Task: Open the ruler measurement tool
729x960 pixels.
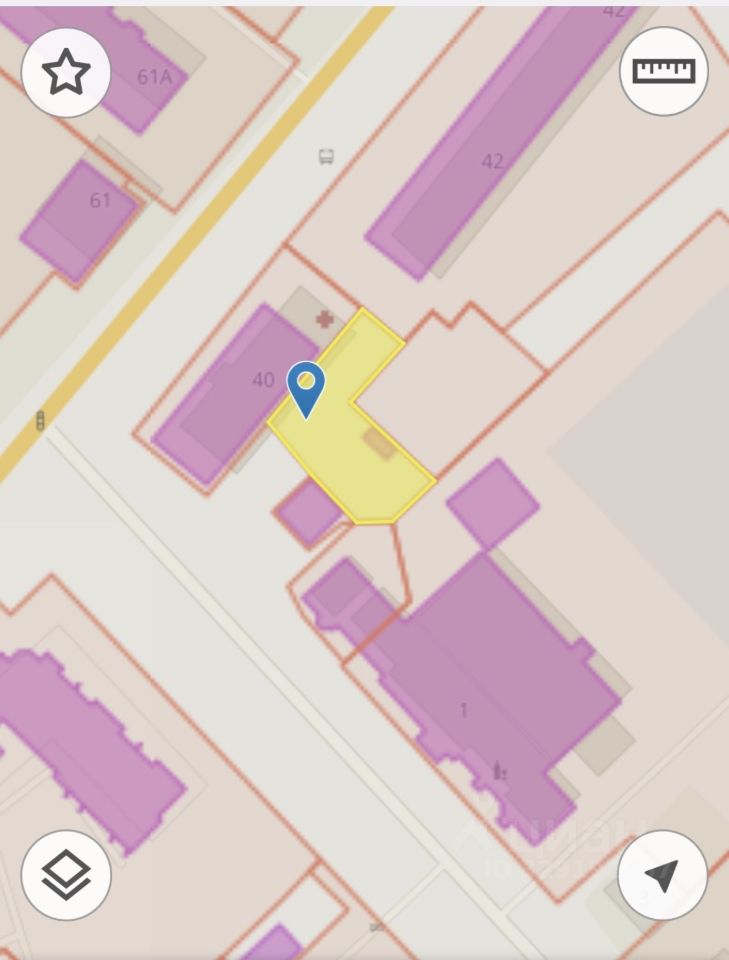Action: [x=664, y=71]
